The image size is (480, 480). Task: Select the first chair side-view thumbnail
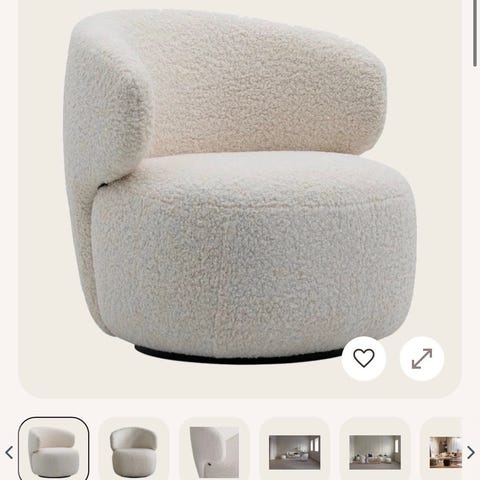point(54,450)
